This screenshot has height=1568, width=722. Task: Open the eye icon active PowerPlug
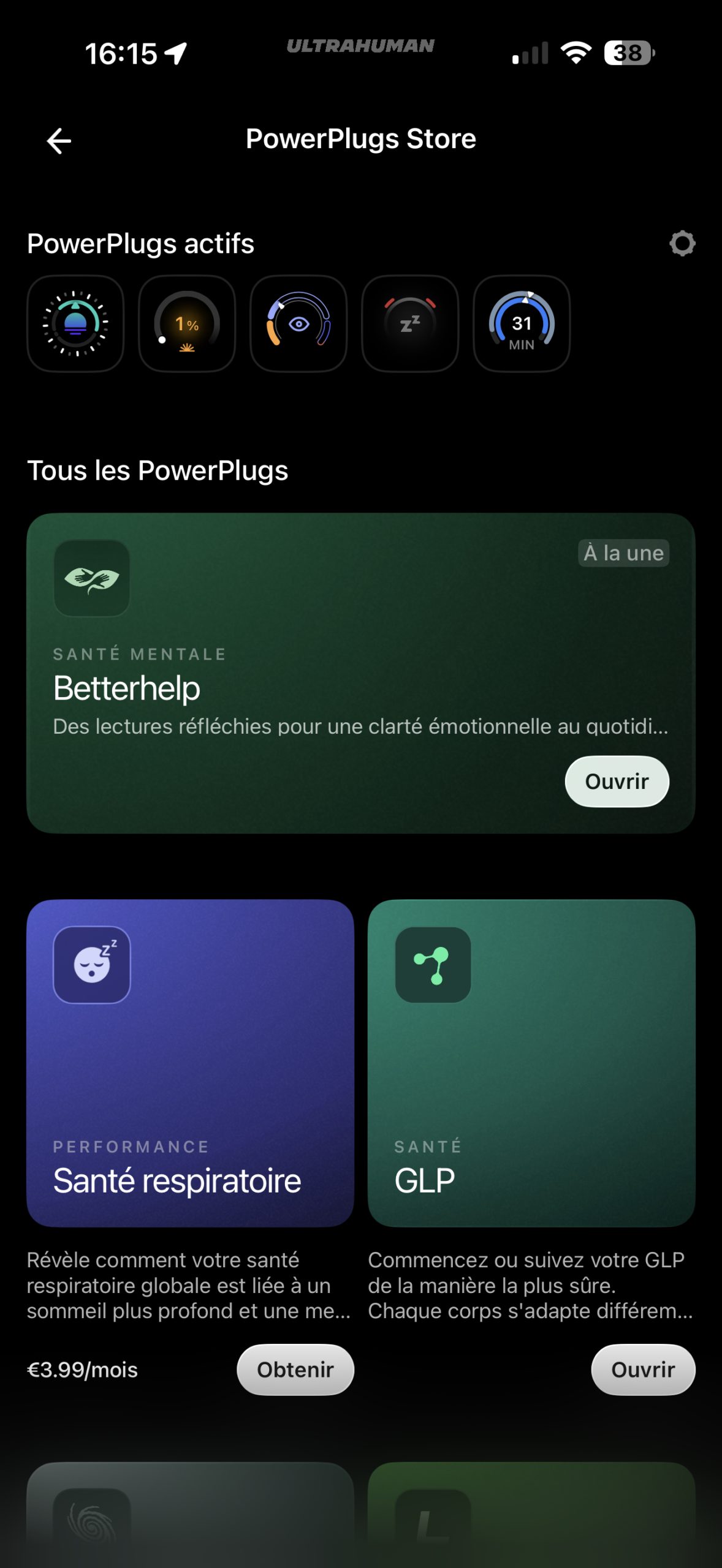point(298,323)
